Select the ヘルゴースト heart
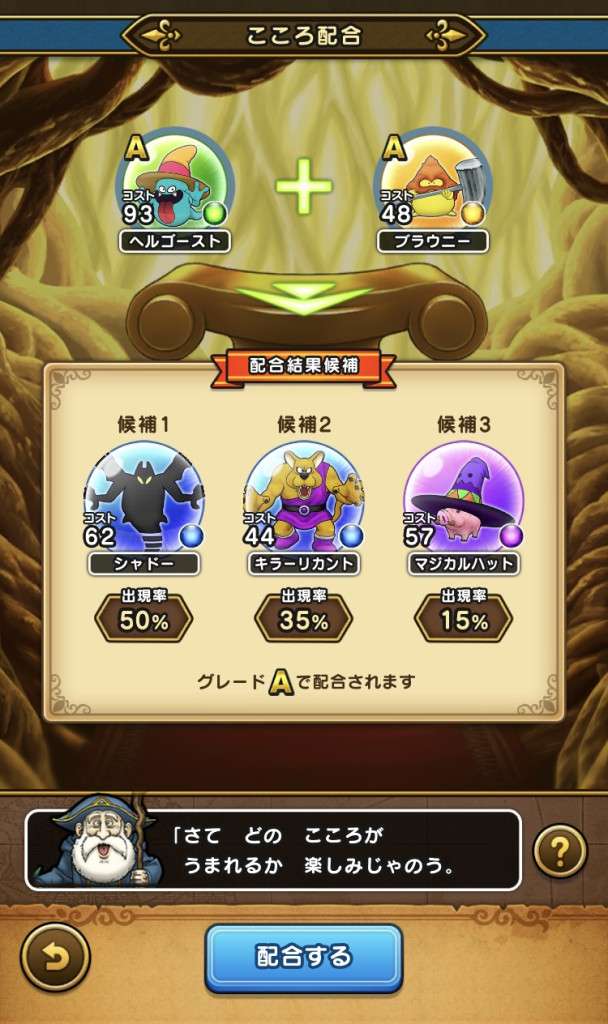The image size is (608, 1024). tap(175, 187)
